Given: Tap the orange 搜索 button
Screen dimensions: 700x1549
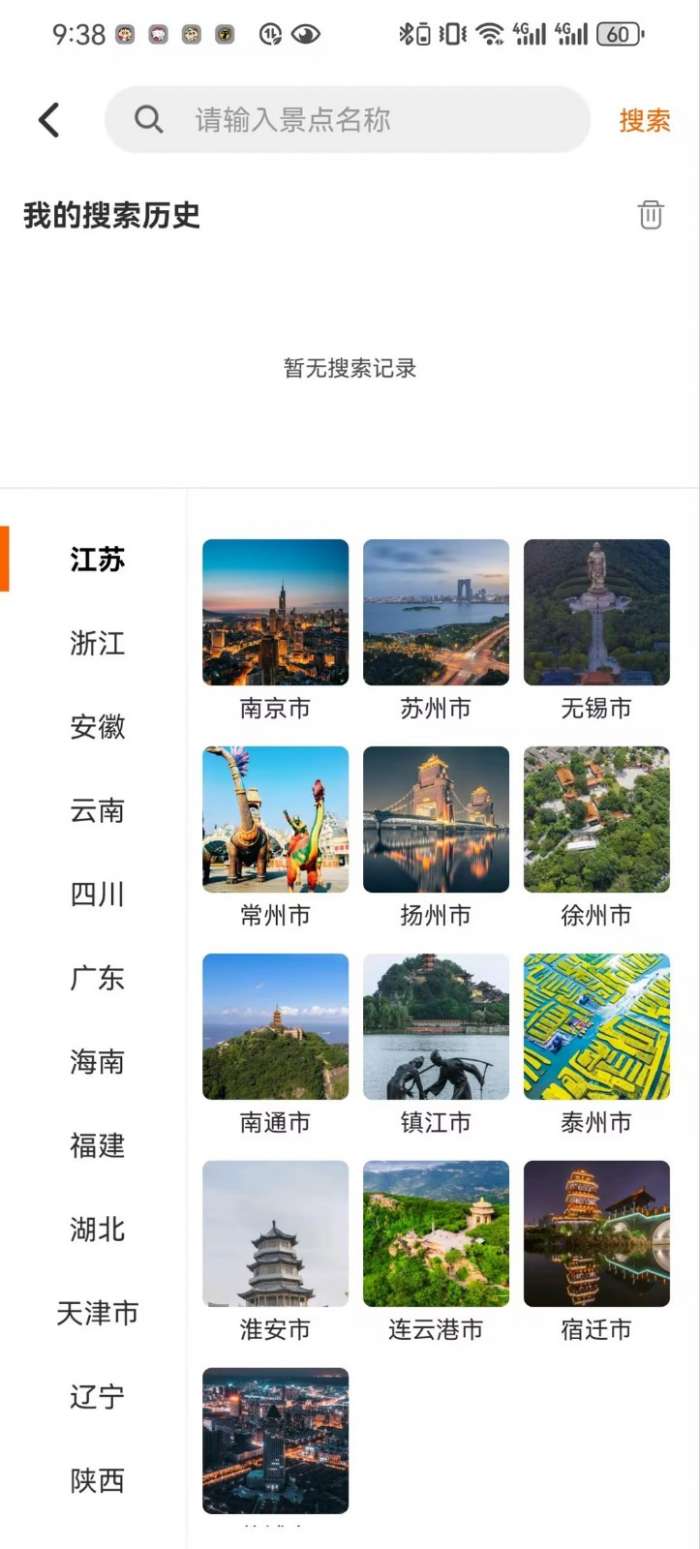Looking at the screenshot, I should point(644,120).
